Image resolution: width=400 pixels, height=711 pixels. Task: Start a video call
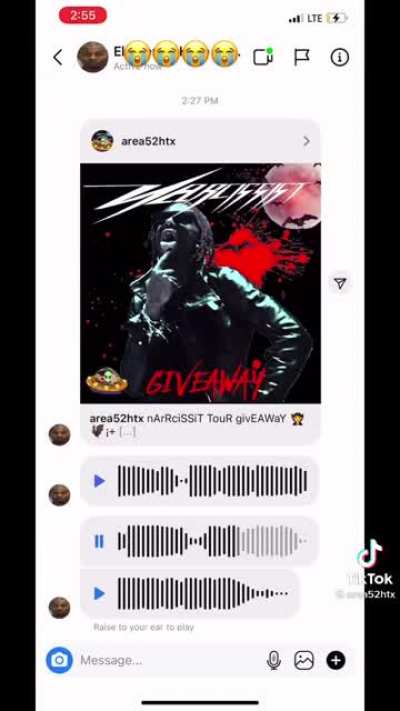pos(263,57)
